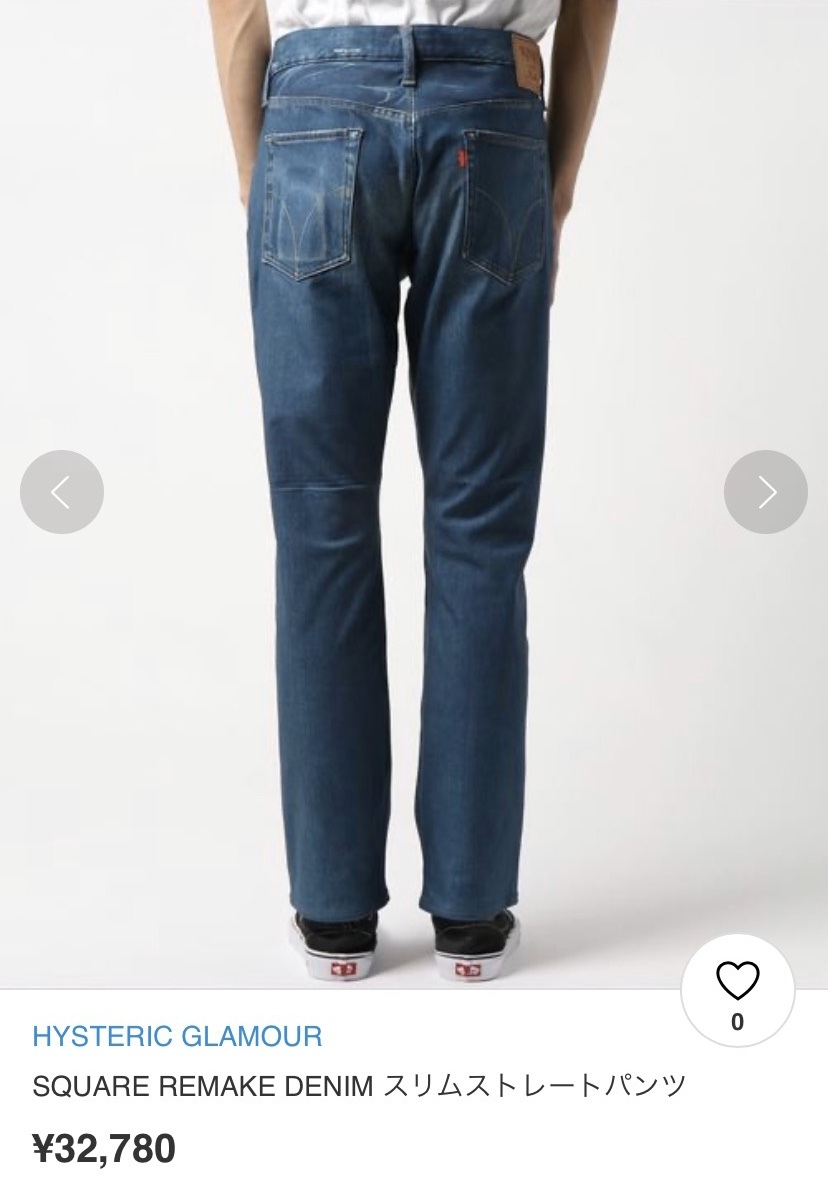Open the HYSTERIC GLAMOUR brand link

(x=177, y=1036)
